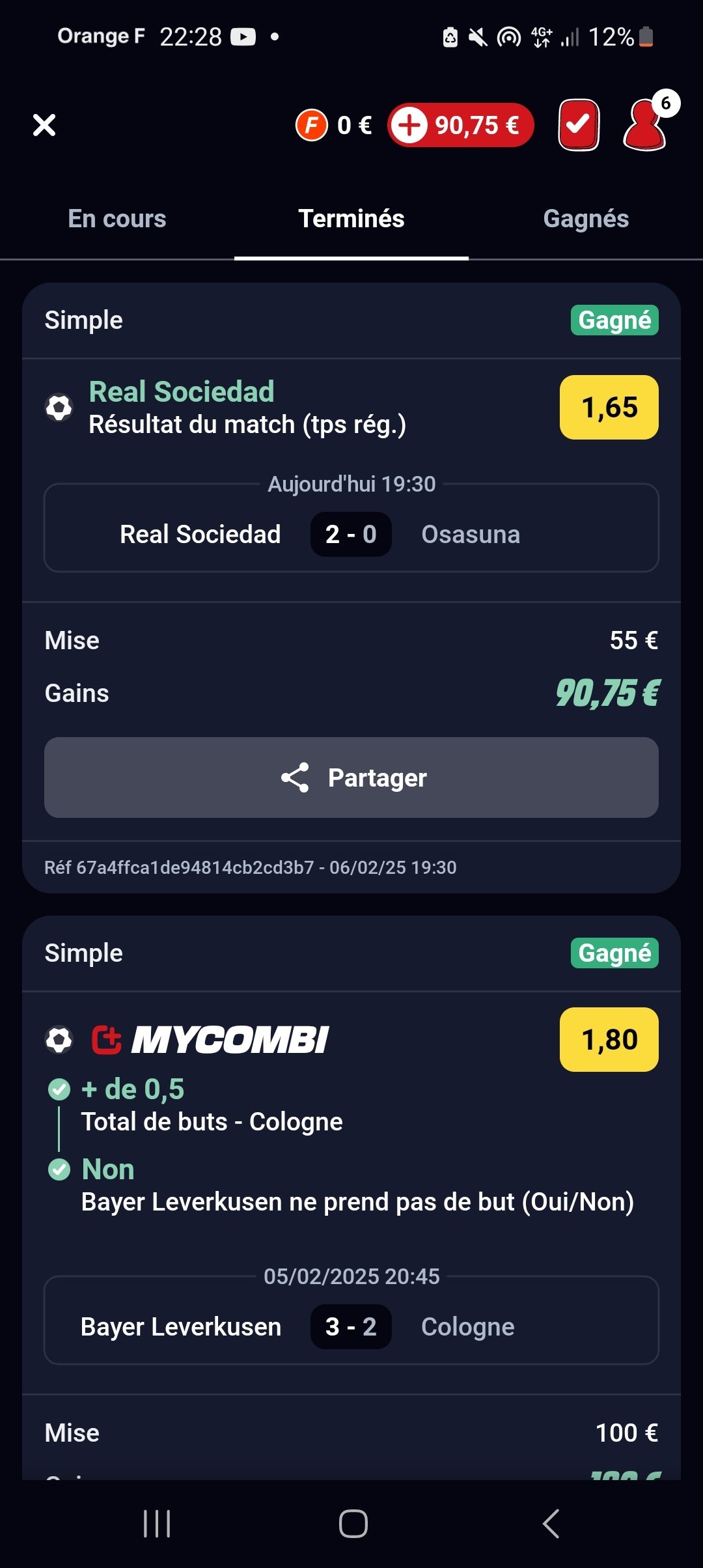
Task: Go back with the system back button
Action: pos(551,1524)
